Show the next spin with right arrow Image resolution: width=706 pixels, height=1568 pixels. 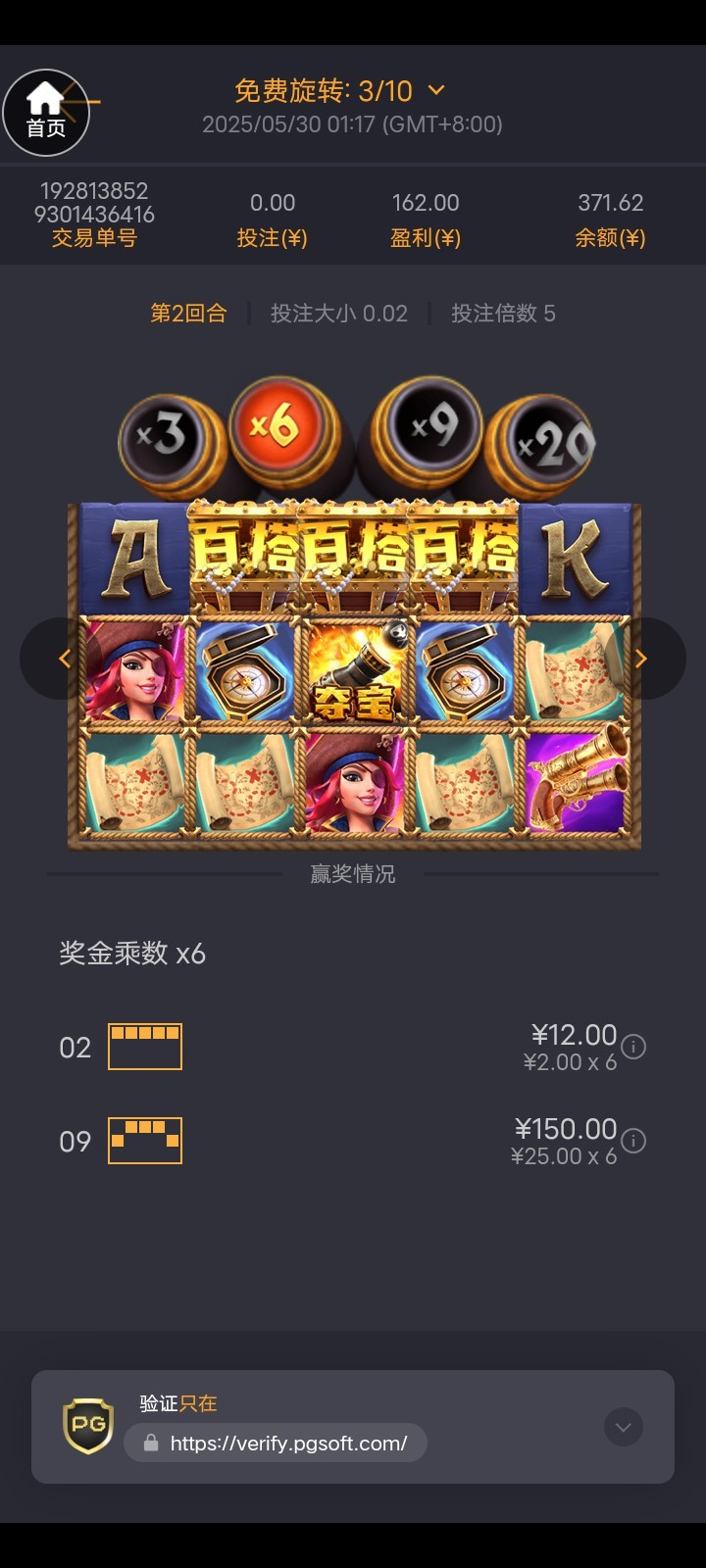tap(641, 659)
